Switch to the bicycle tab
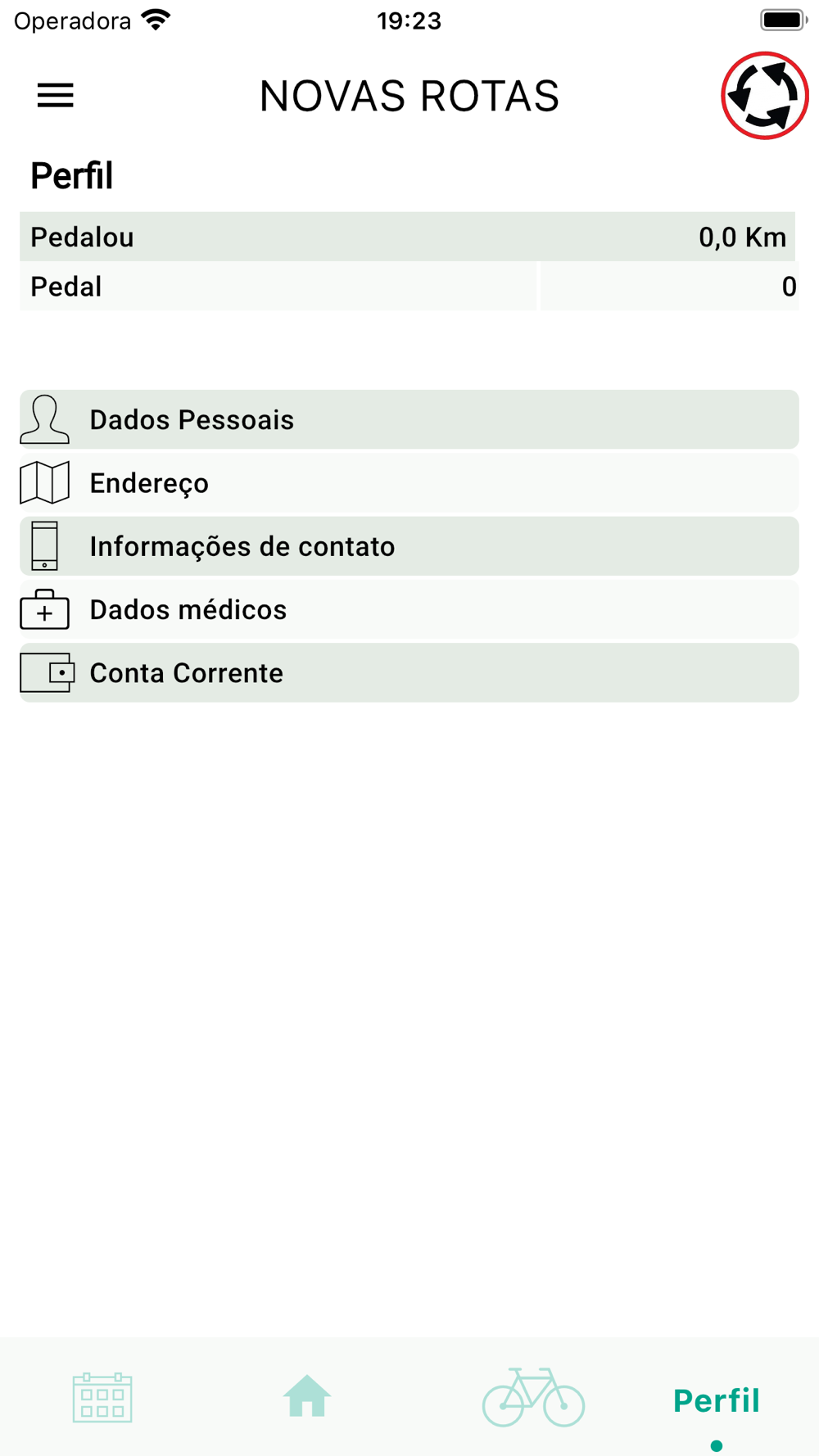The image size is (819, 1456). tap(533, 1397)
